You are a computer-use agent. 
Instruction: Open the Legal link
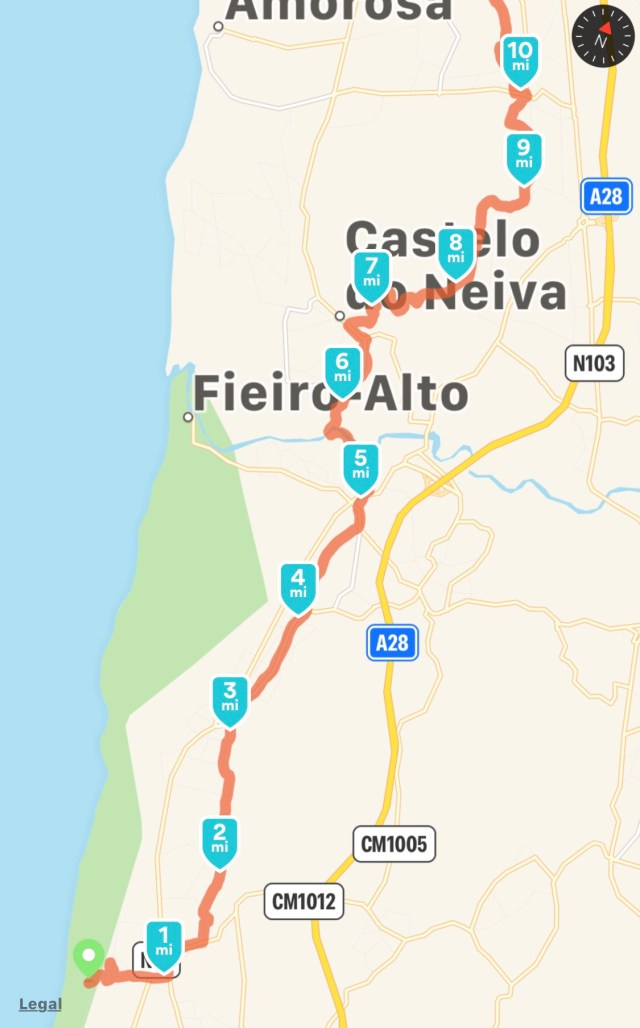click(40, 1004)
